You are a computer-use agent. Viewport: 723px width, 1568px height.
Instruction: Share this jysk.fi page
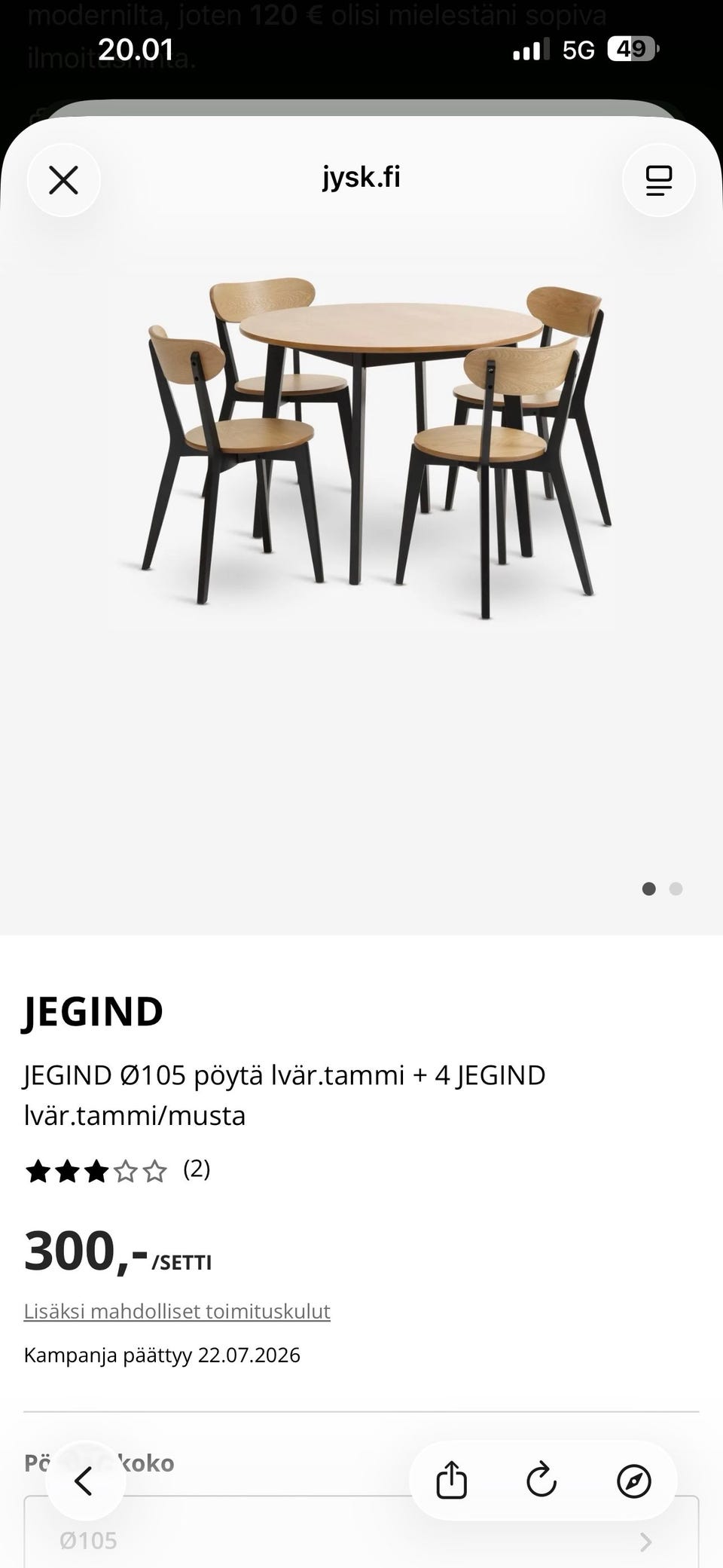pos(451,1481)
